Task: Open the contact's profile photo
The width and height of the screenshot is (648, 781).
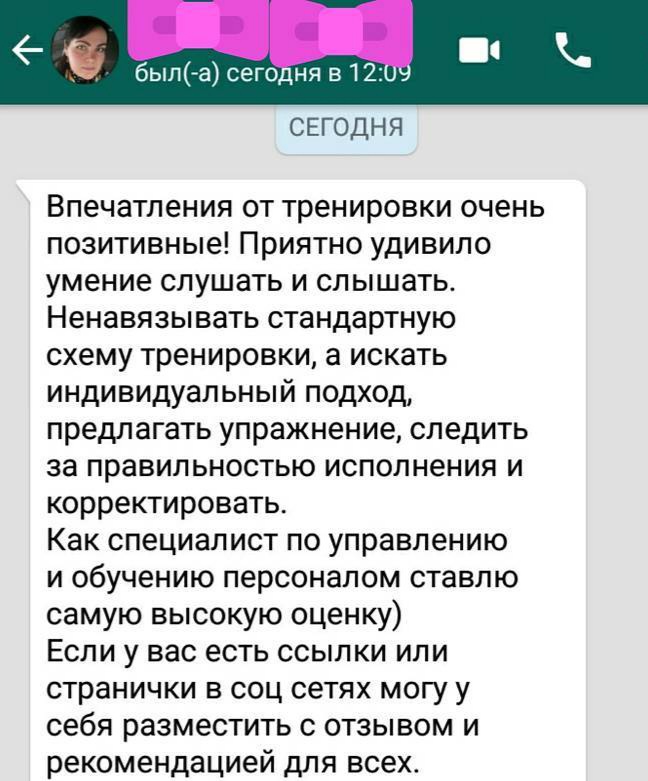Action: point(85,52)
